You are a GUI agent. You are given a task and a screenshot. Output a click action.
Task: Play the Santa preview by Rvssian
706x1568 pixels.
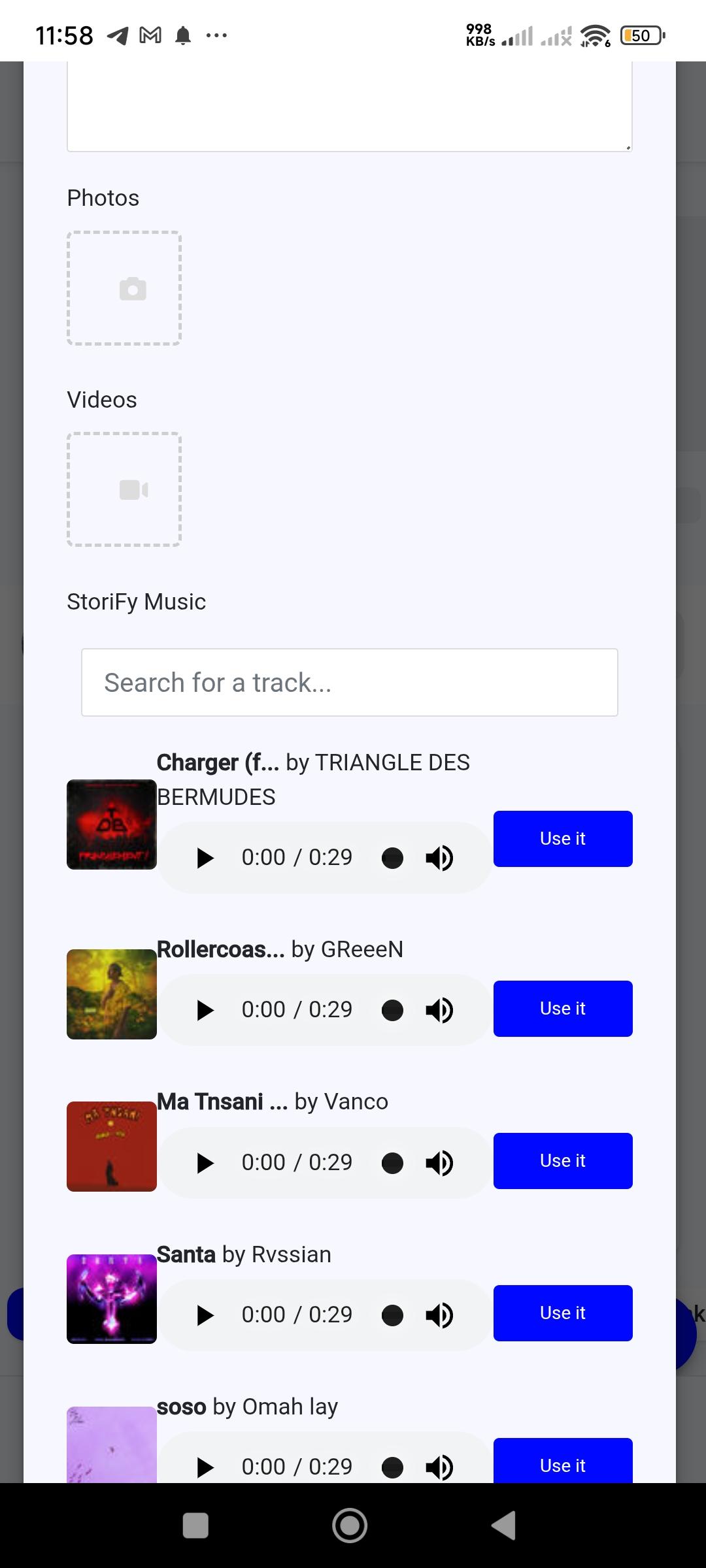click(x=205, y=1315)
